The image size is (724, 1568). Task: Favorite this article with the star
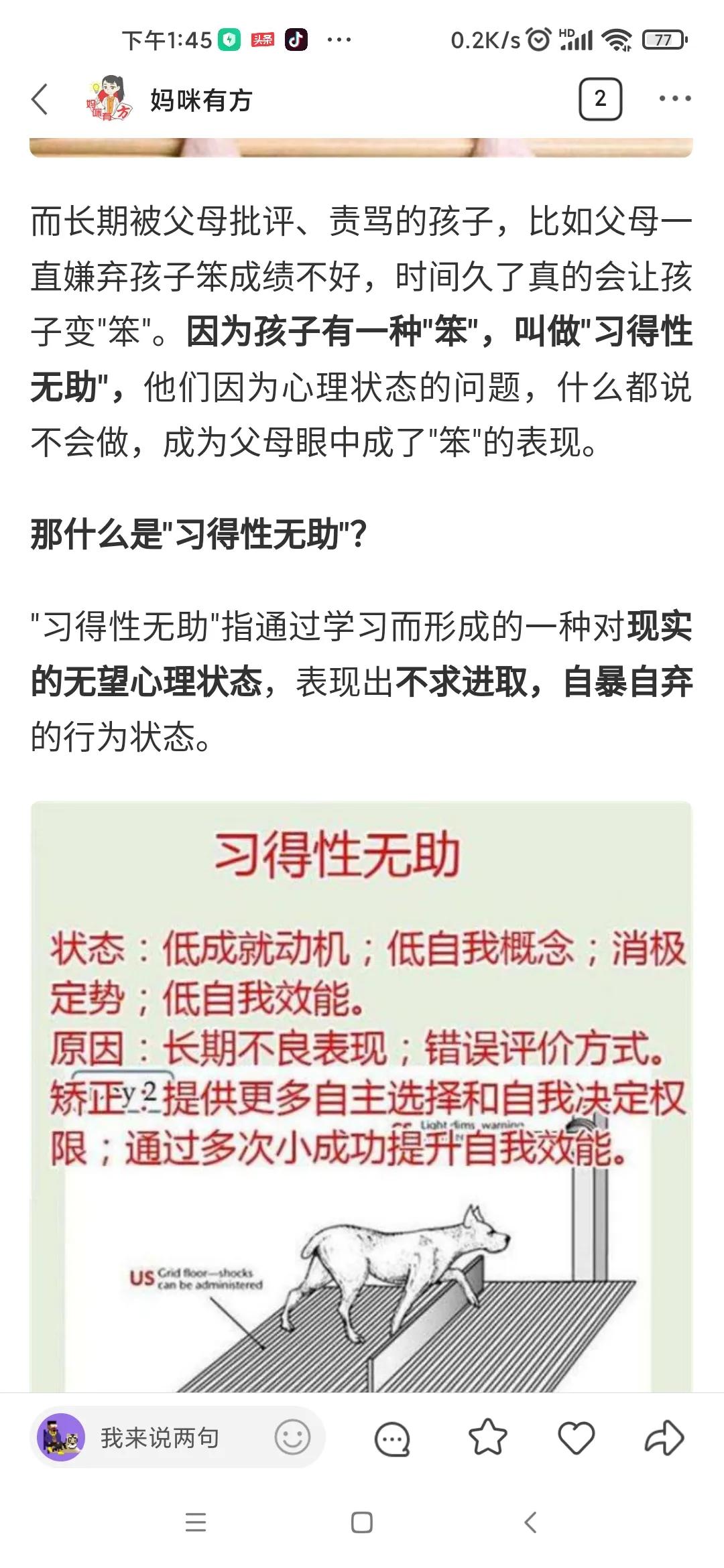pyautogui.click(x=487, y=1437)
